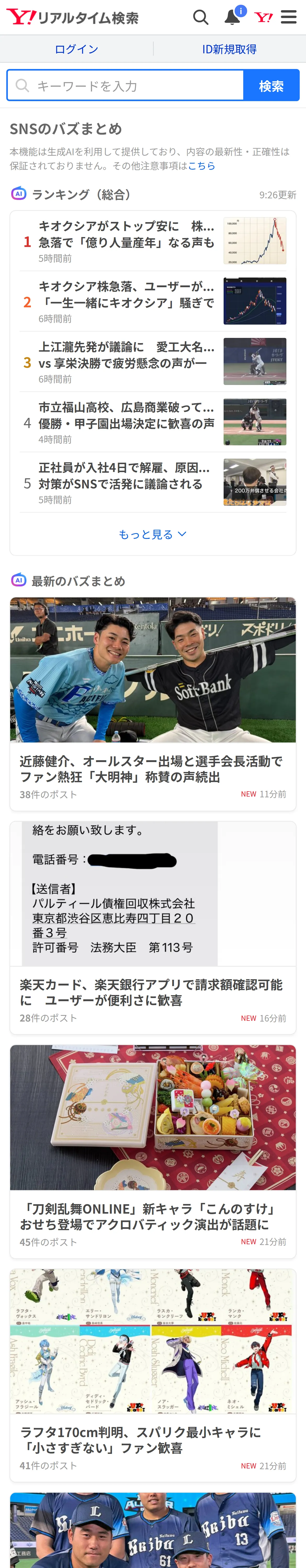Open rank 3 上江瀧先発が議論に article
Screen dimensions: 306x1568
pos(153,362)
